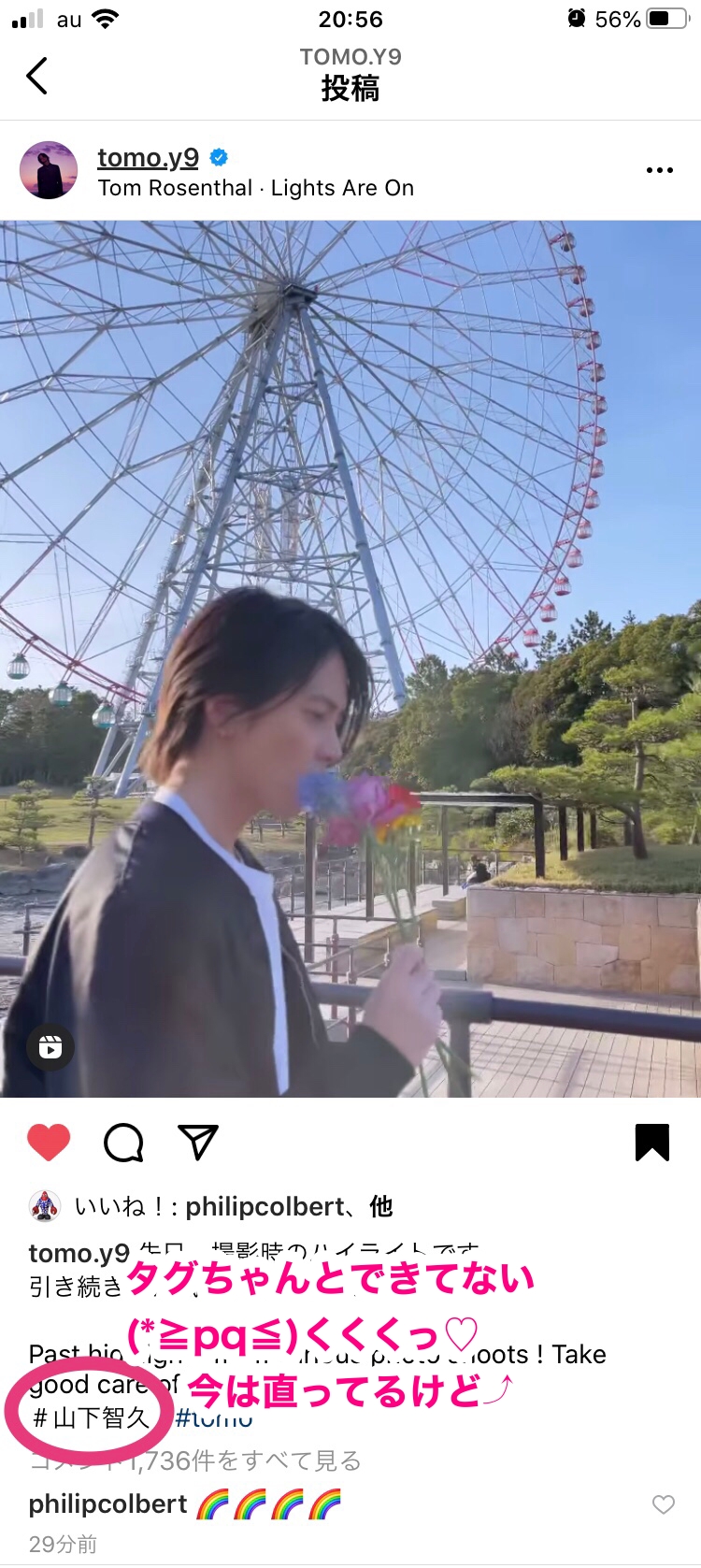The image size is (701, 1568).
Task: Remove the bookmark from this post
Action: pyautogui.click(x=652, y=1142)
